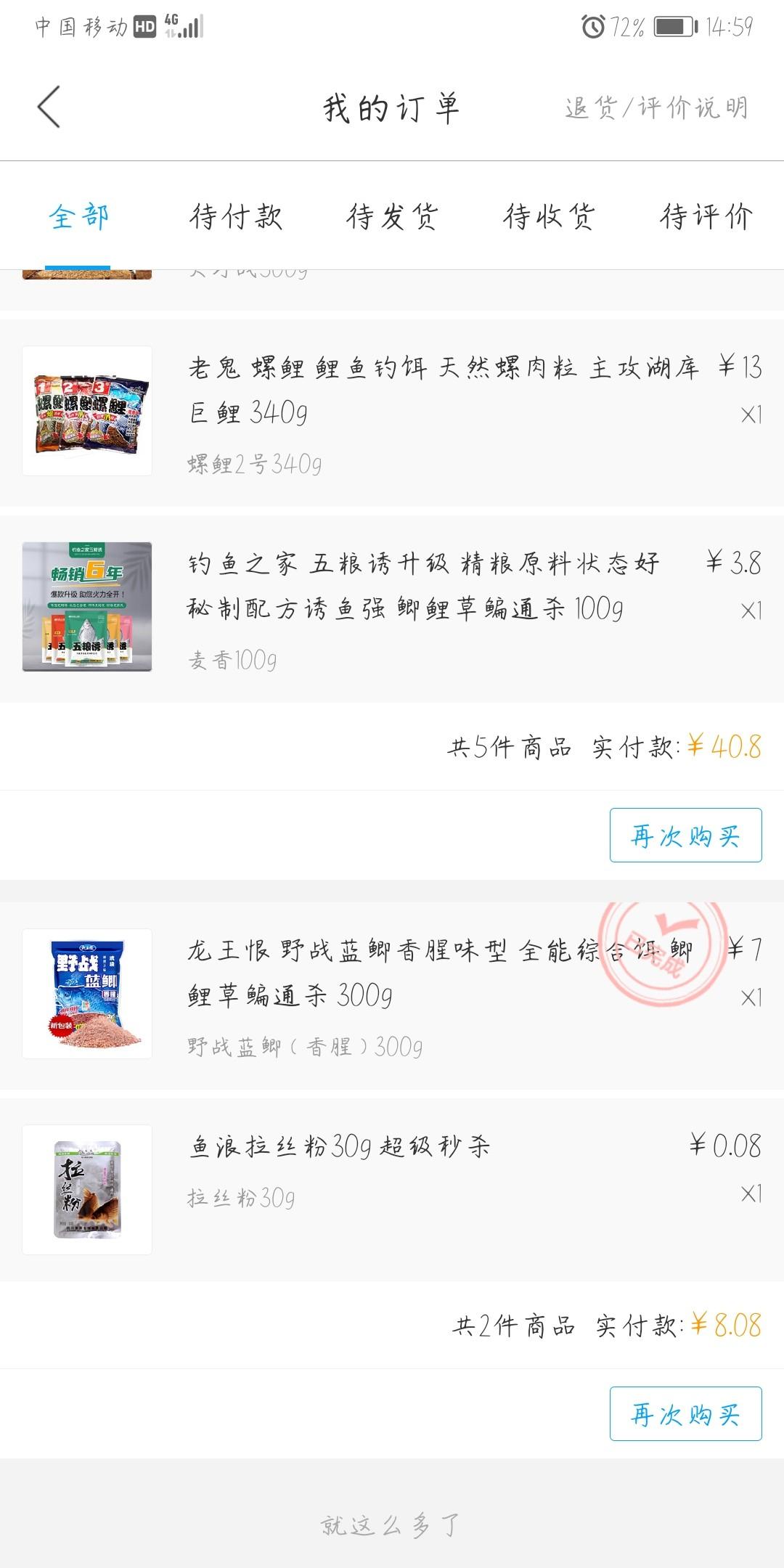This screenshot has height=1568, width=784.
Task: Go back from the 我的订单 page
Action: click(49, 107)
